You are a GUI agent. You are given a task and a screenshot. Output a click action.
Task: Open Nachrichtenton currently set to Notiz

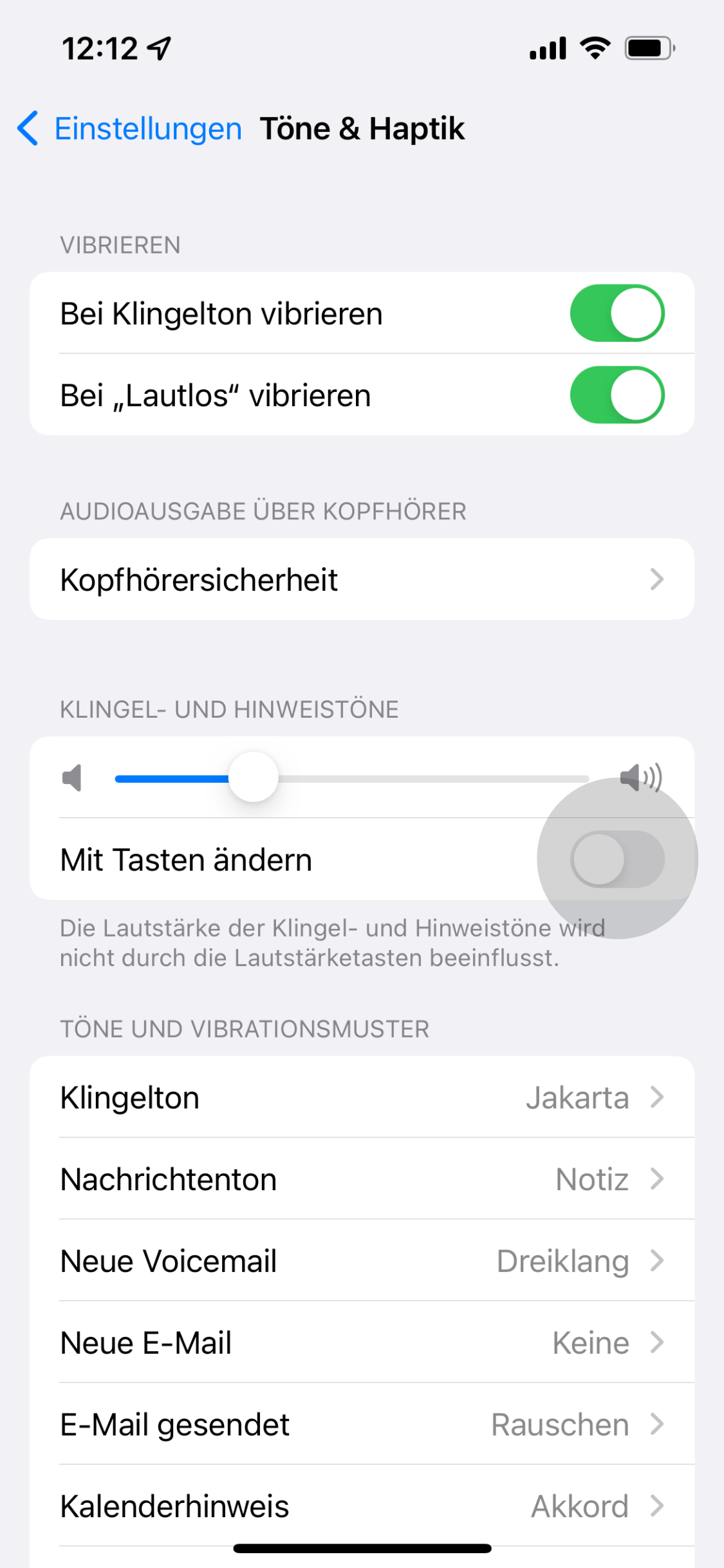[x=362, y=1179]
